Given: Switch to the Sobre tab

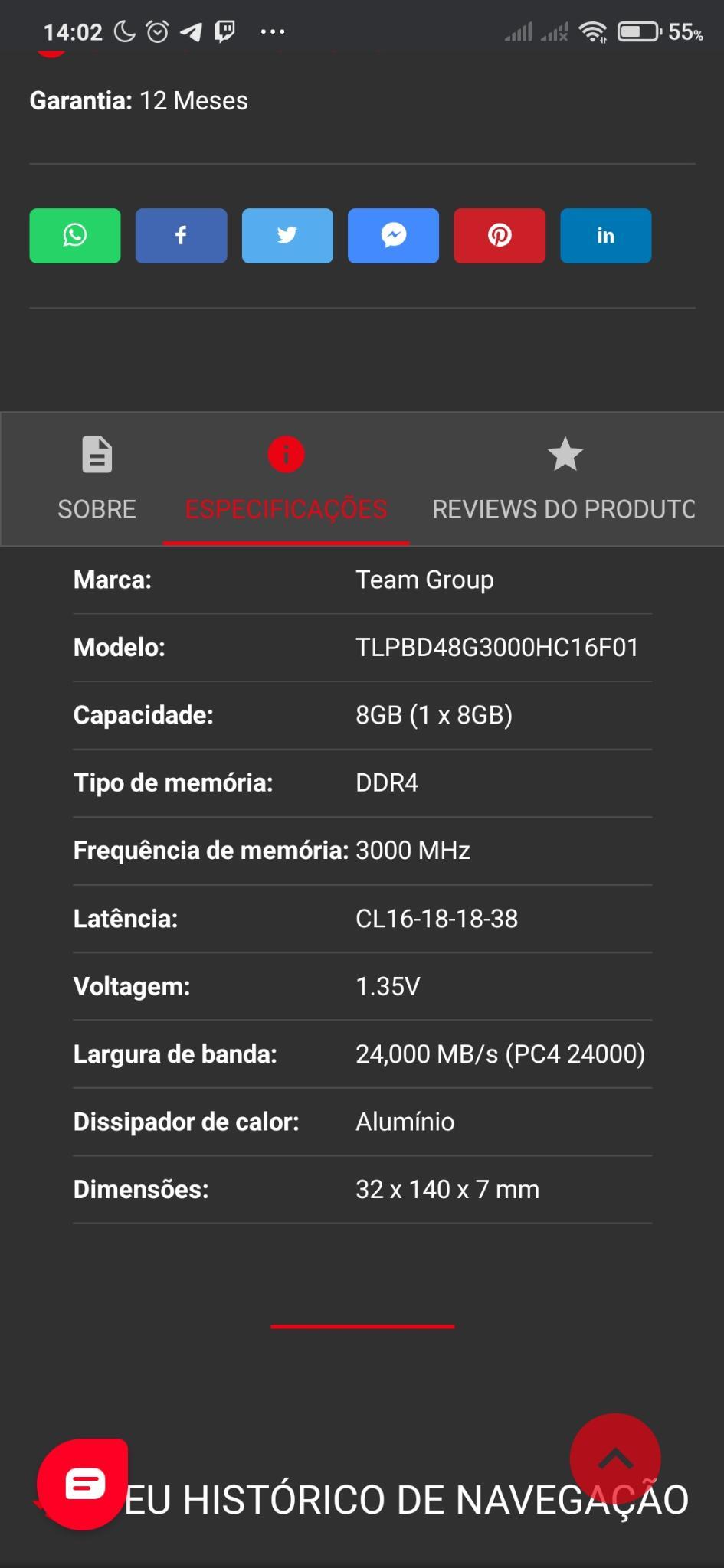Looking at the screenshot, I should tap(97, 479).
